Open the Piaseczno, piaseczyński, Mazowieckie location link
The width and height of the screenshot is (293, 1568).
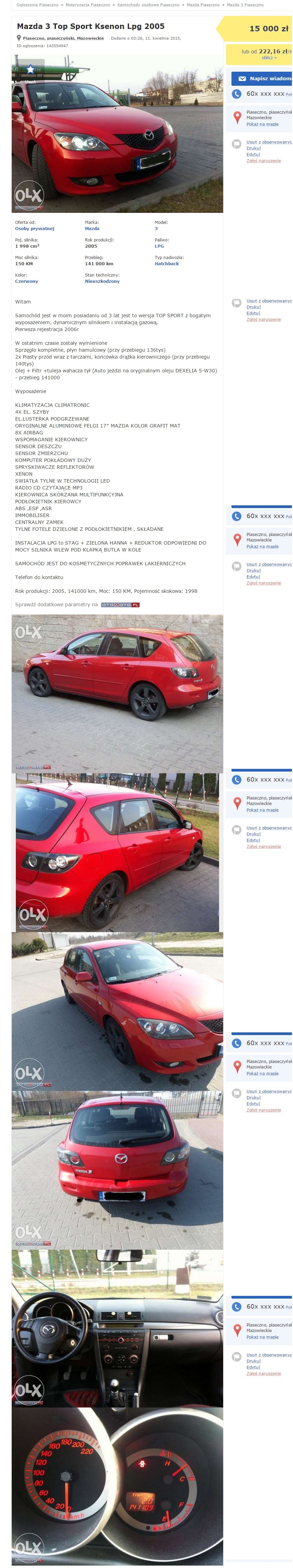(63, 38)
